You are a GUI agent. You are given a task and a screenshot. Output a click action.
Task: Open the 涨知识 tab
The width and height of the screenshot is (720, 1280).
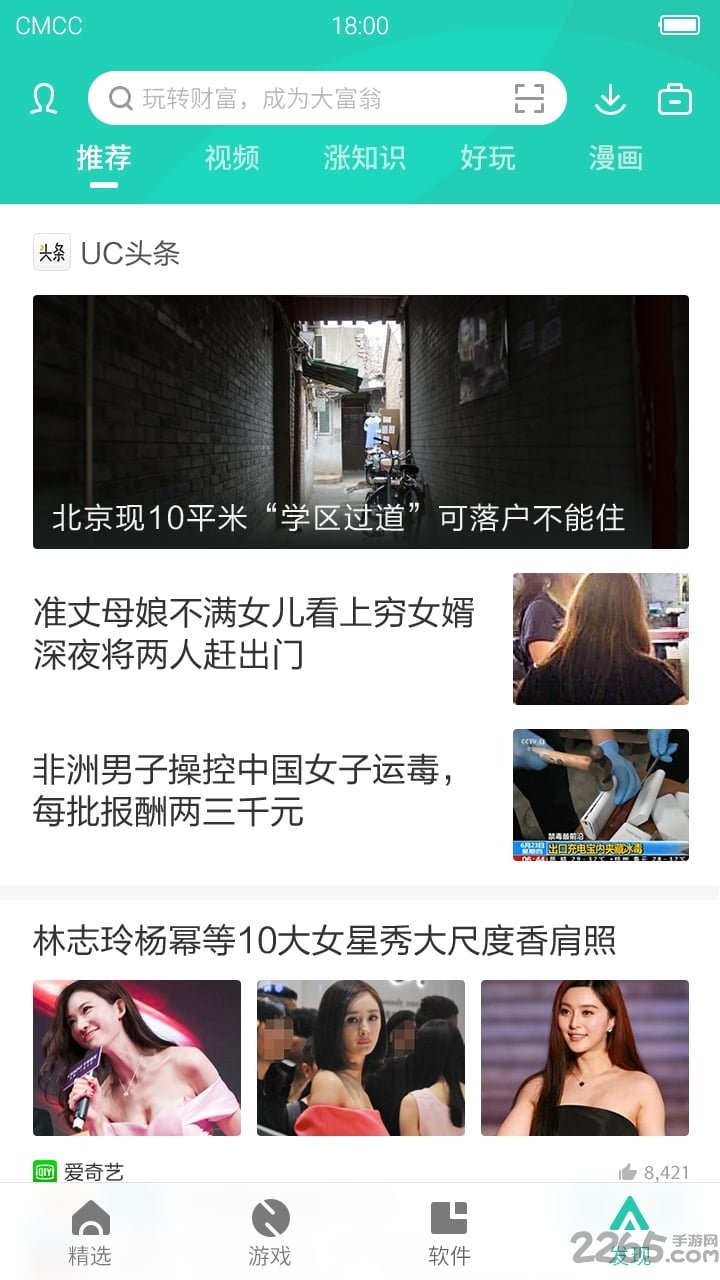364,158
